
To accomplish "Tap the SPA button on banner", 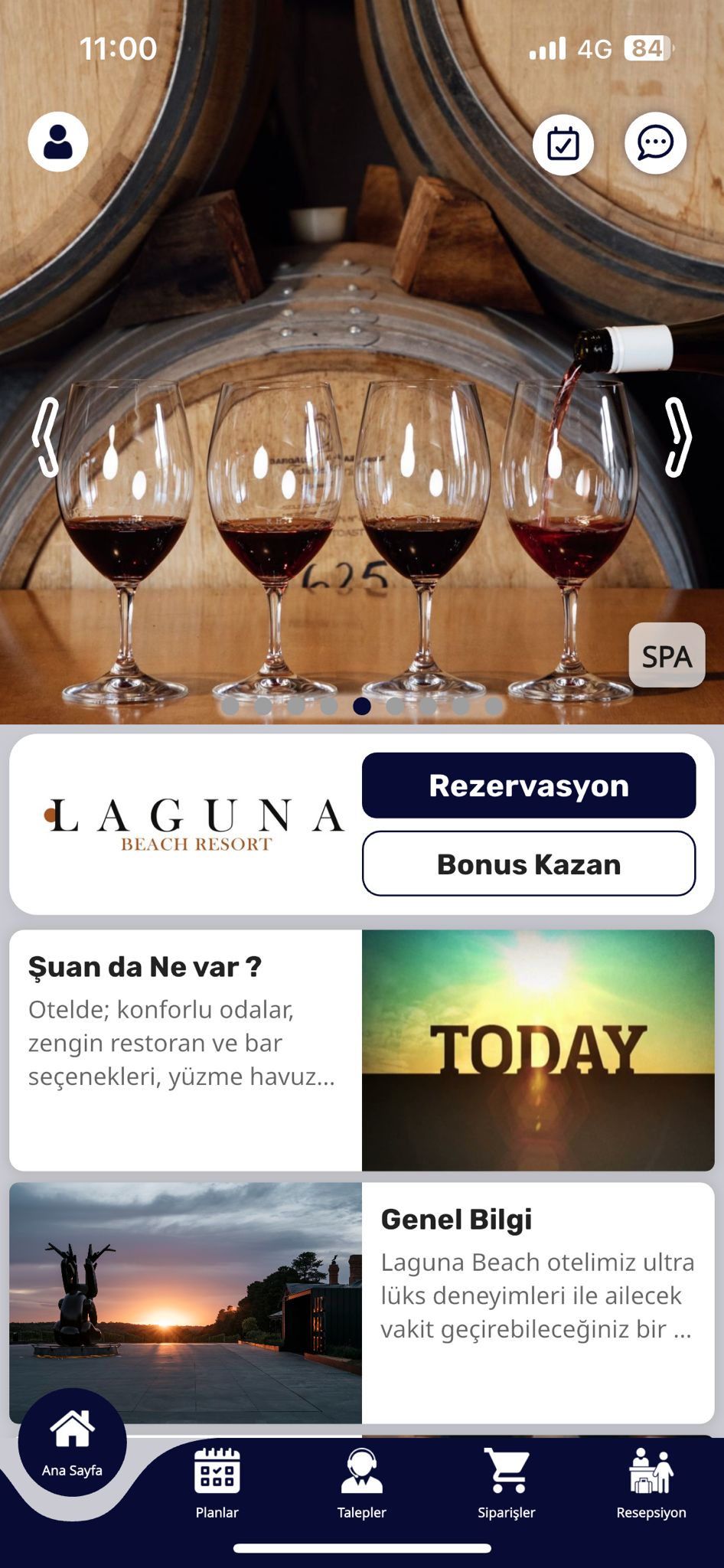I will coord(667,655).
